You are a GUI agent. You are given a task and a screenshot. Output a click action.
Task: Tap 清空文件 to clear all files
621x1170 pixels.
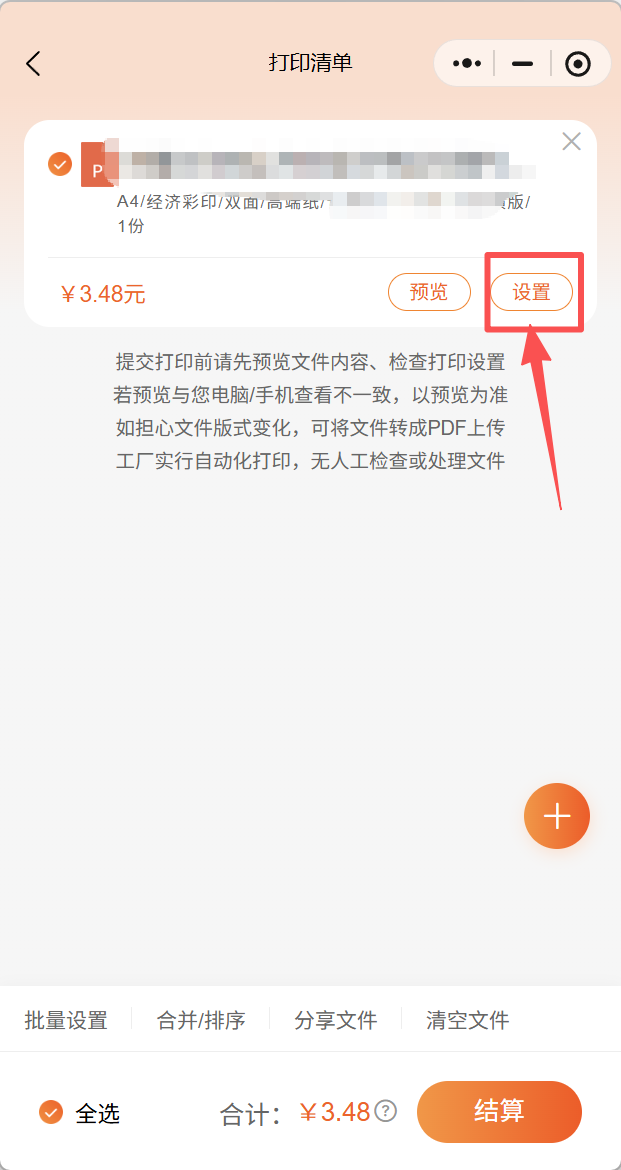[468, 1020]
